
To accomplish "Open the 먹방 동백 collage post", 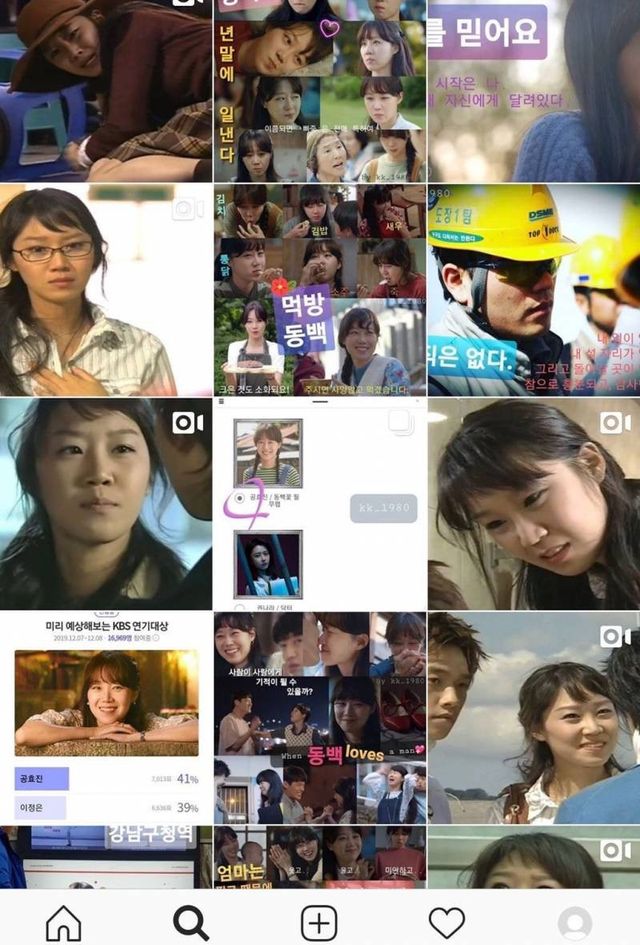I will pos(320,290).
